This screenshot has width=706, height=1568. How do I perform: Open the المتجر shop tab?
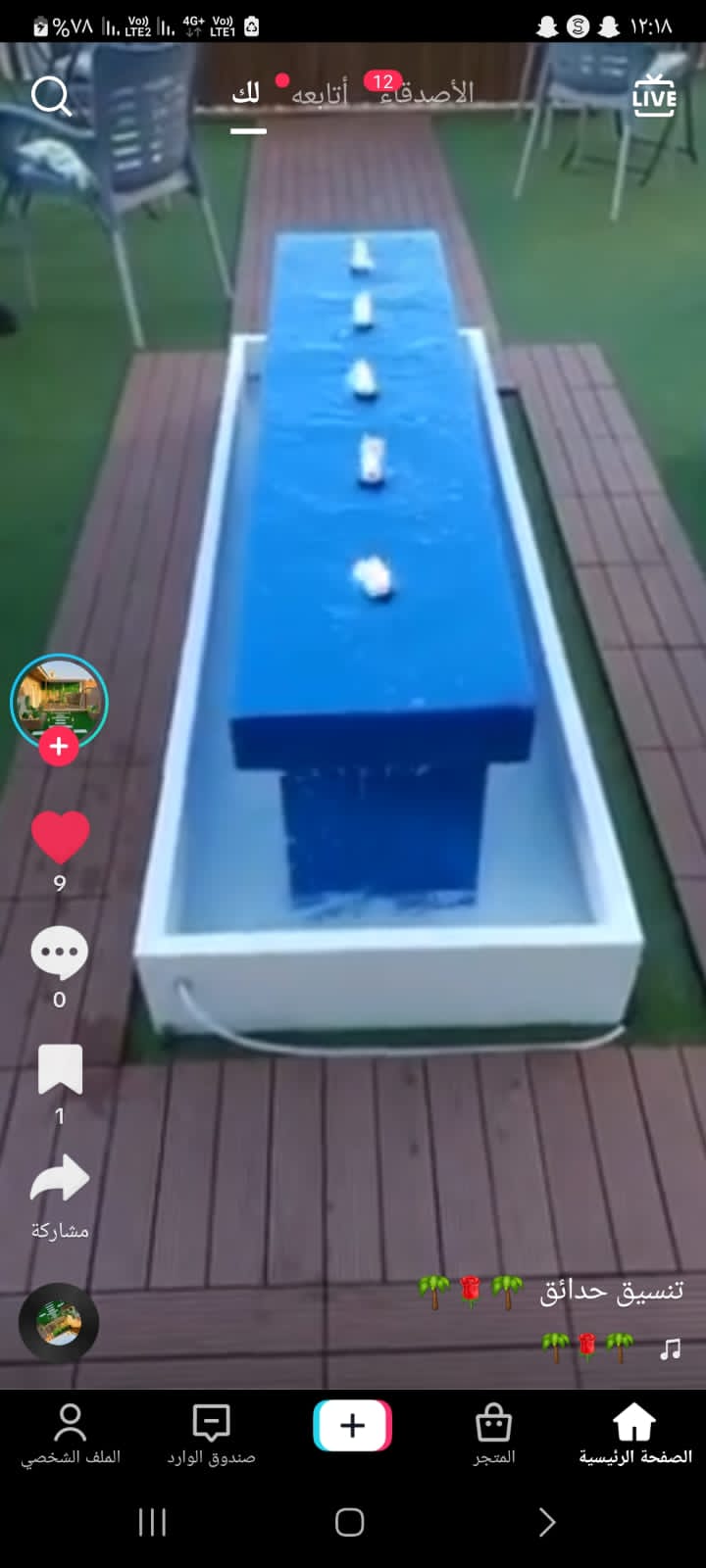point(493,1434)
